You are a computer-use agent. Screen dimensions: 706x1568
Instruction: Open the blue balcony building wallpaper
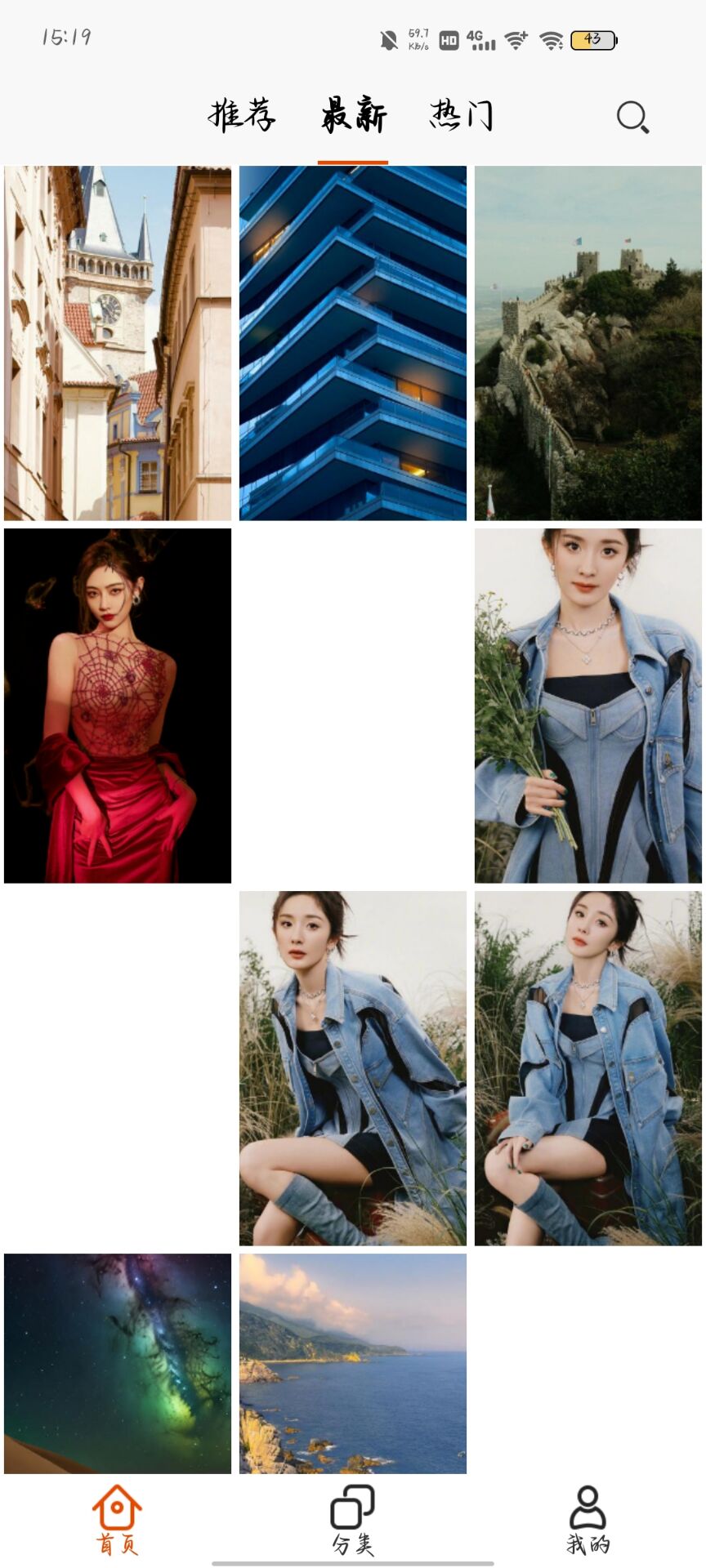[x=353, y=343]
